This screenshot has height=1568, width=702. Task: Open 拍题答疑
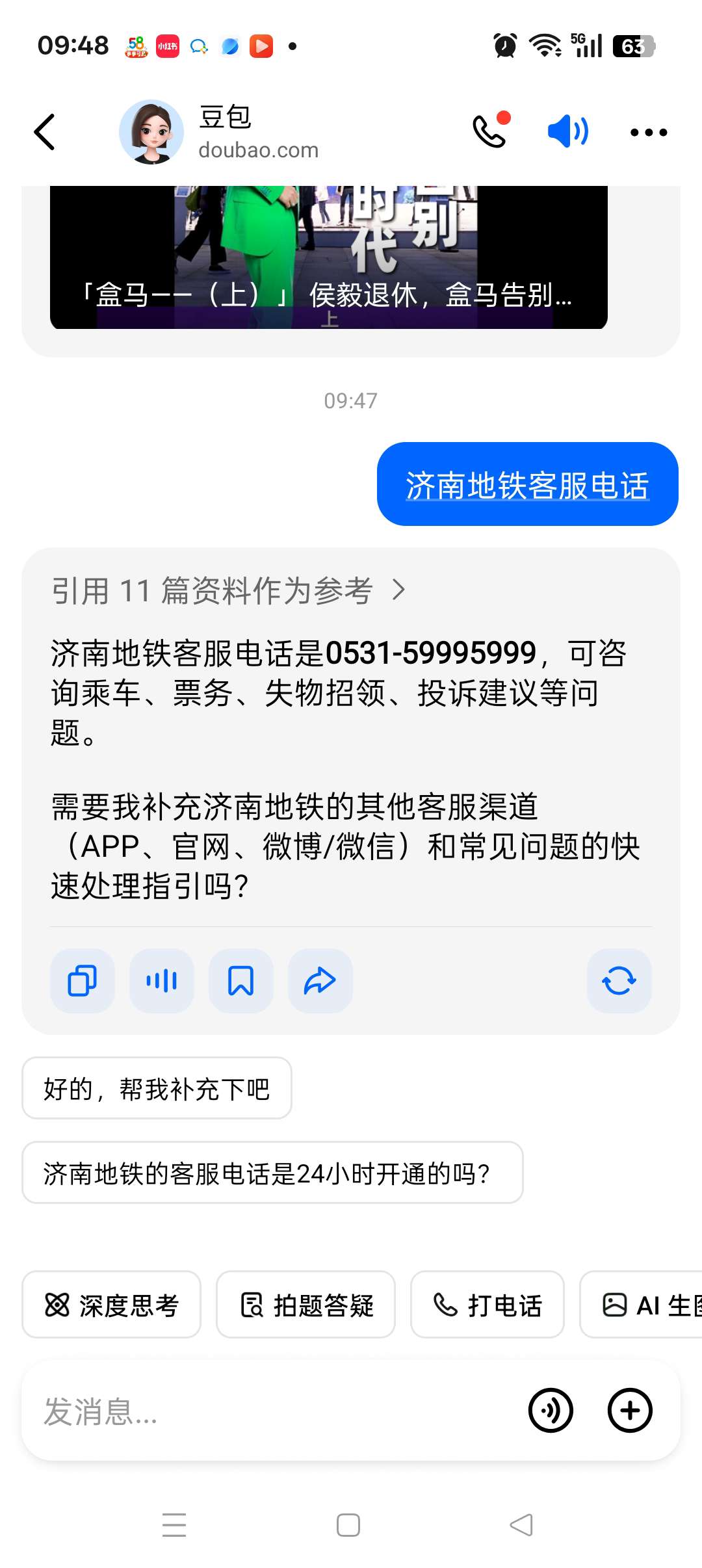(x=305, y=1305)
